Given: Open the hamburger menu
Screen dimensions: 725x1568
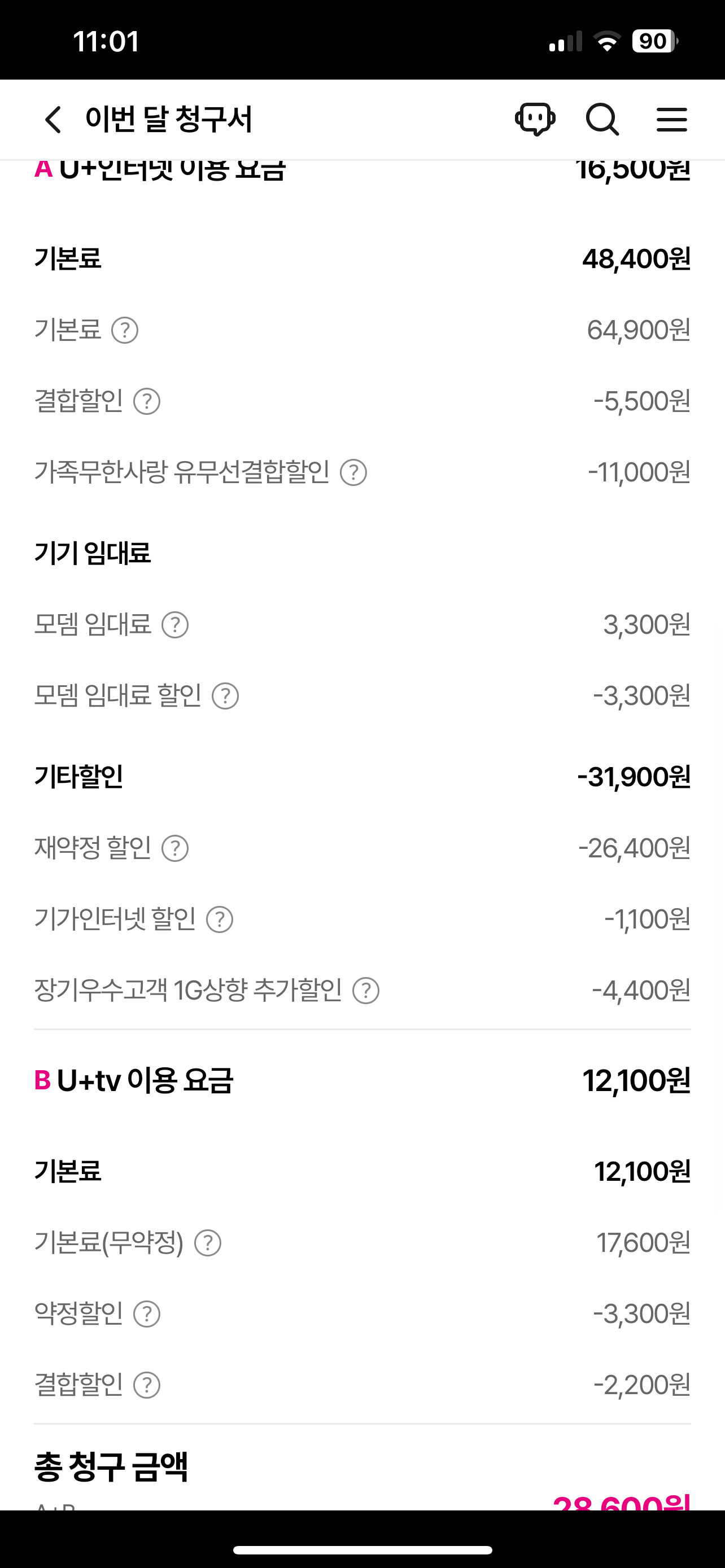Looking at the screenshot, I should [x=672, y=119].
